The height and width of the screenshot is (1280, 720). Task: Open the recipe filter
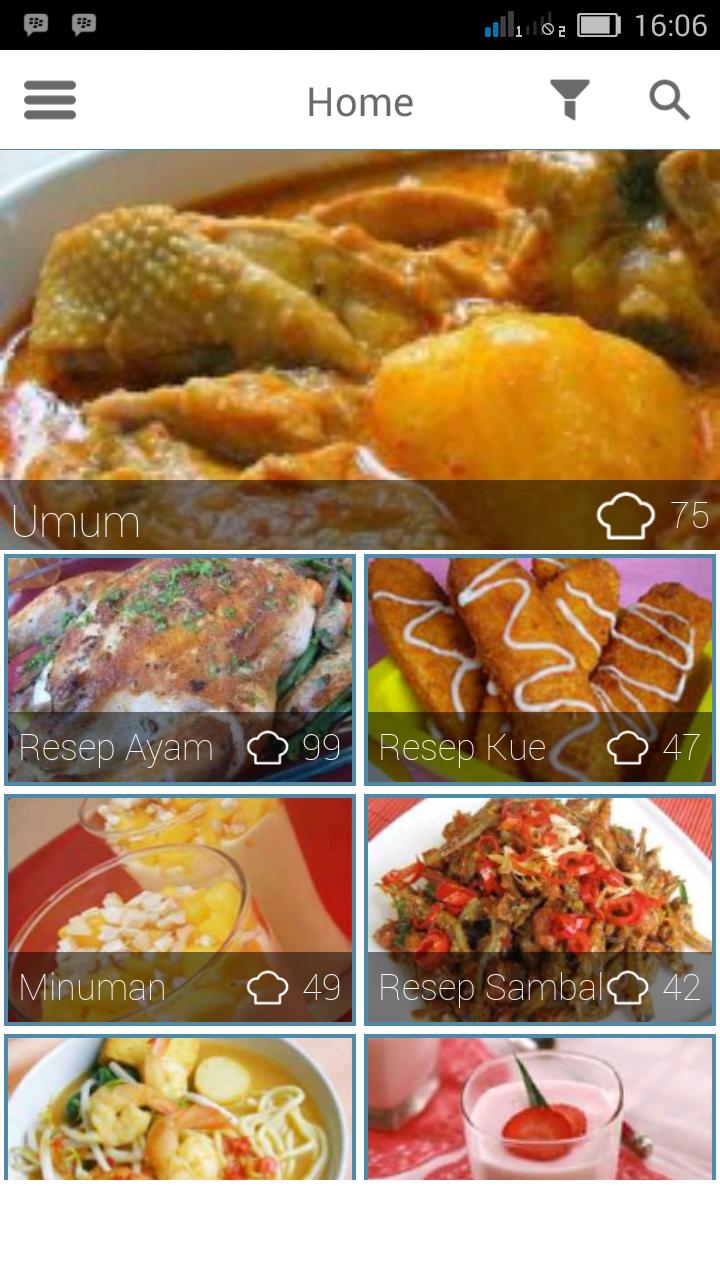(x=570, y=100)
